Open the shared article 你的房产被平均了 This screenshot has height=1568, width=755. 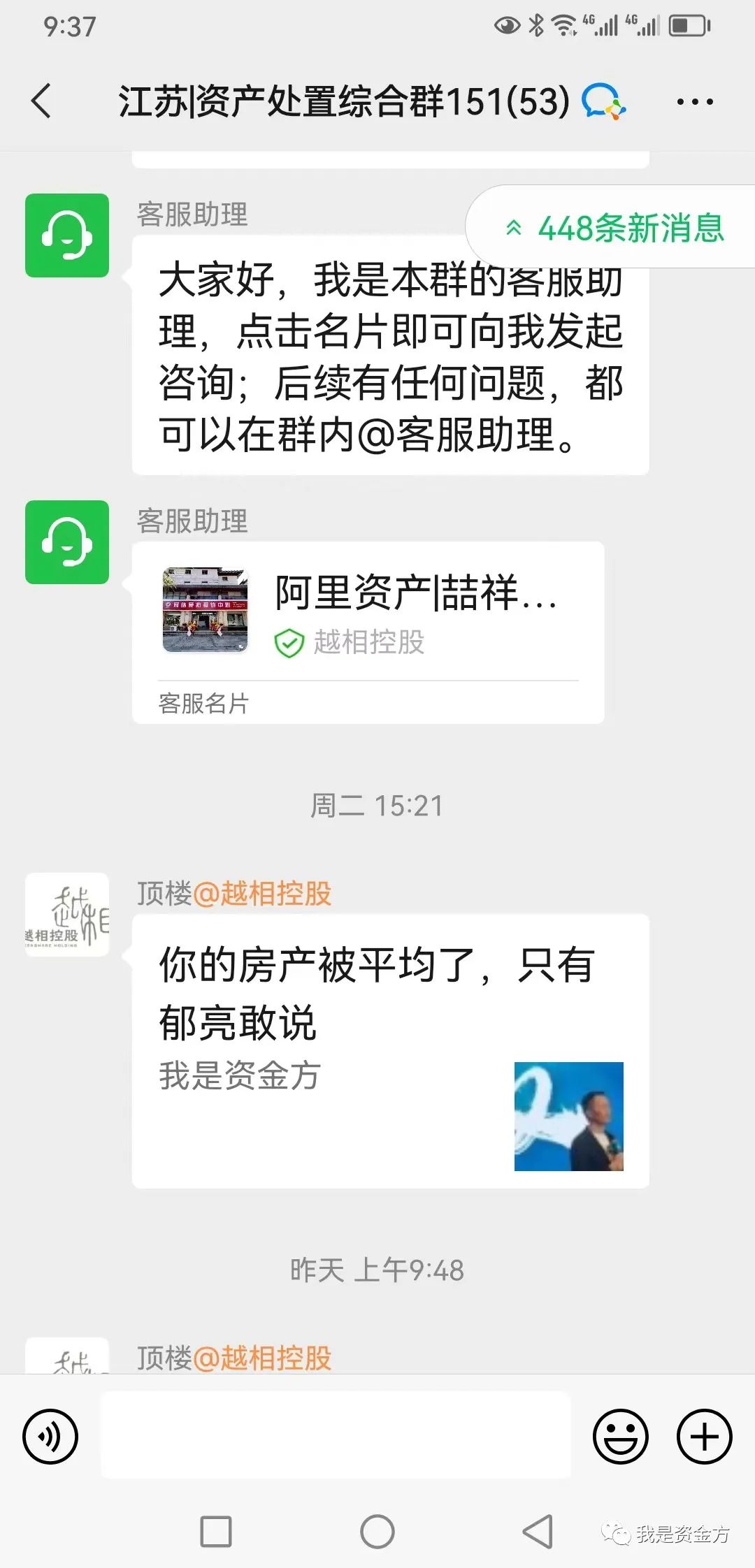390,1051
